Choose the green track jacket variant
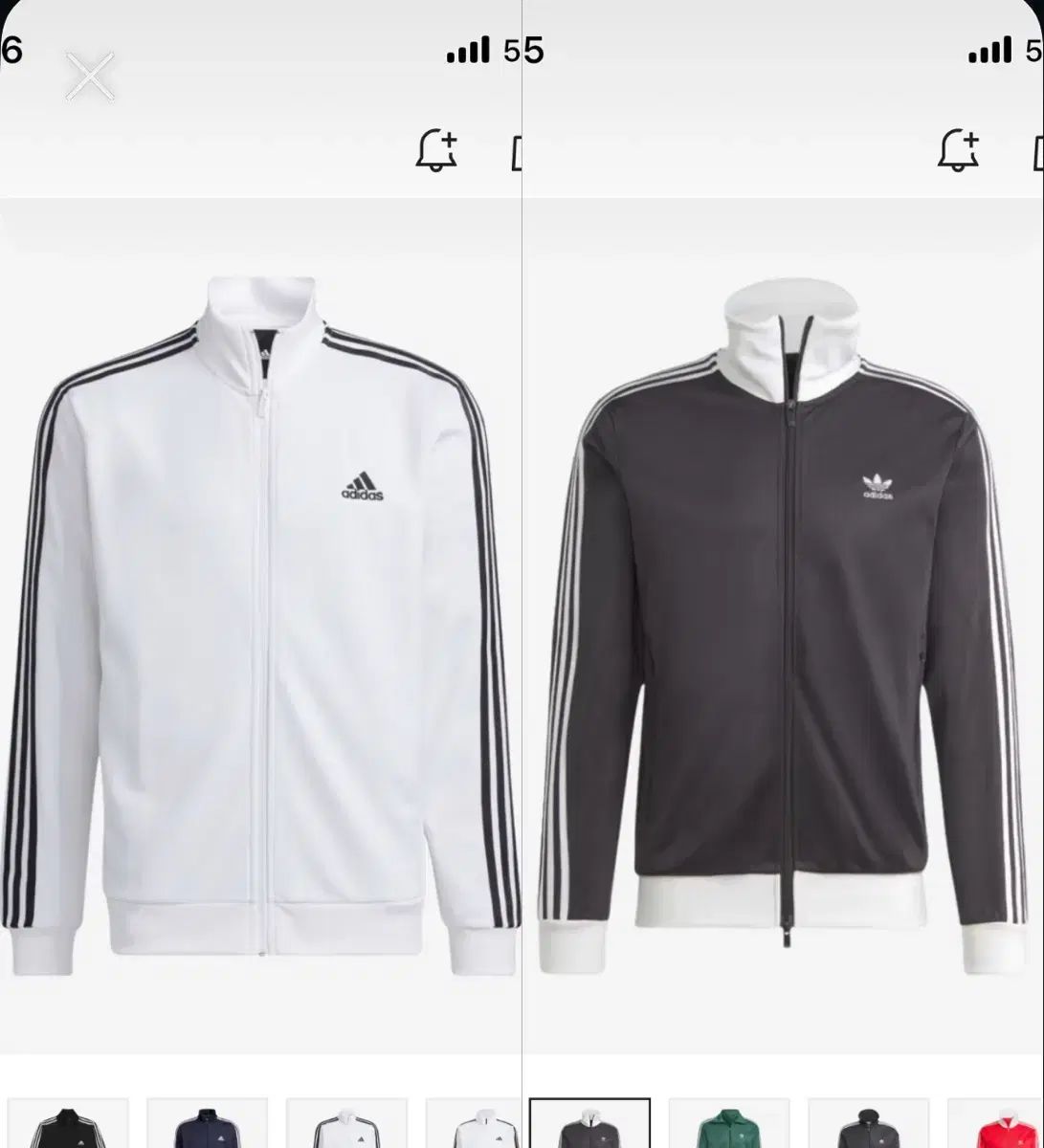The image size is (1044, 1148). (730, 1129)
